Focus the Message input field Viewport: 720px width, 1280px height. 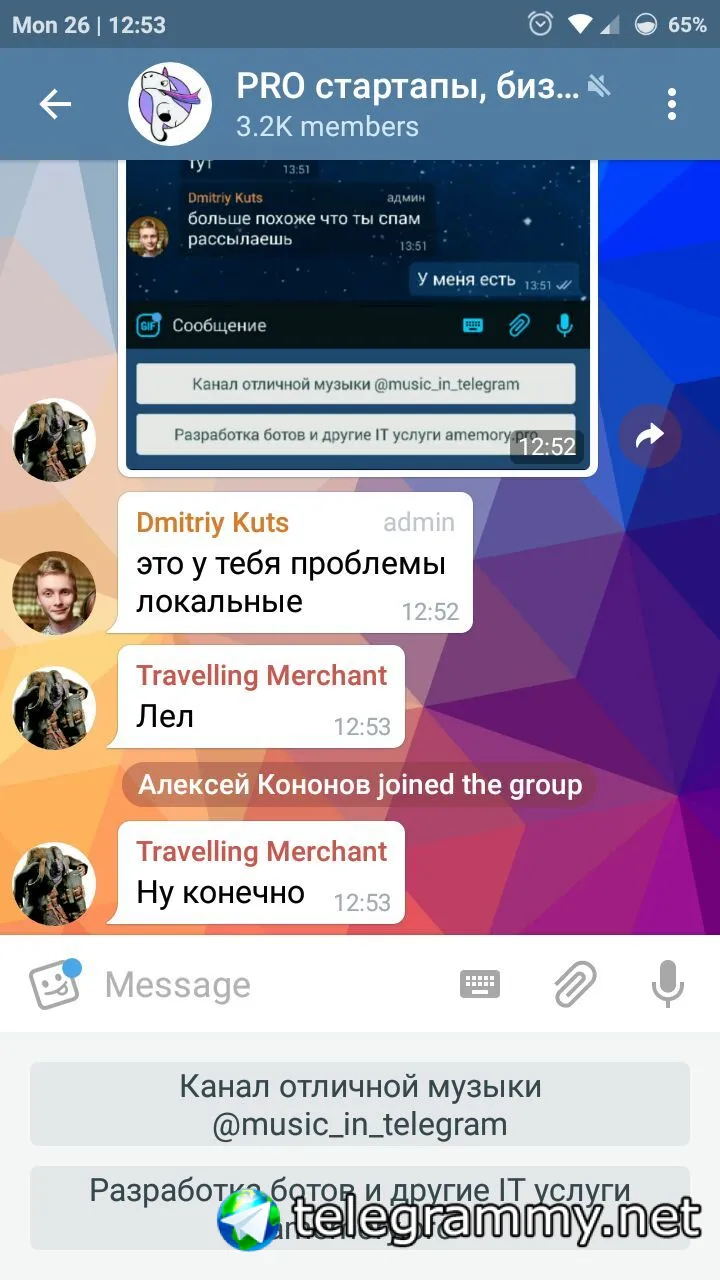tap(270, 985)
